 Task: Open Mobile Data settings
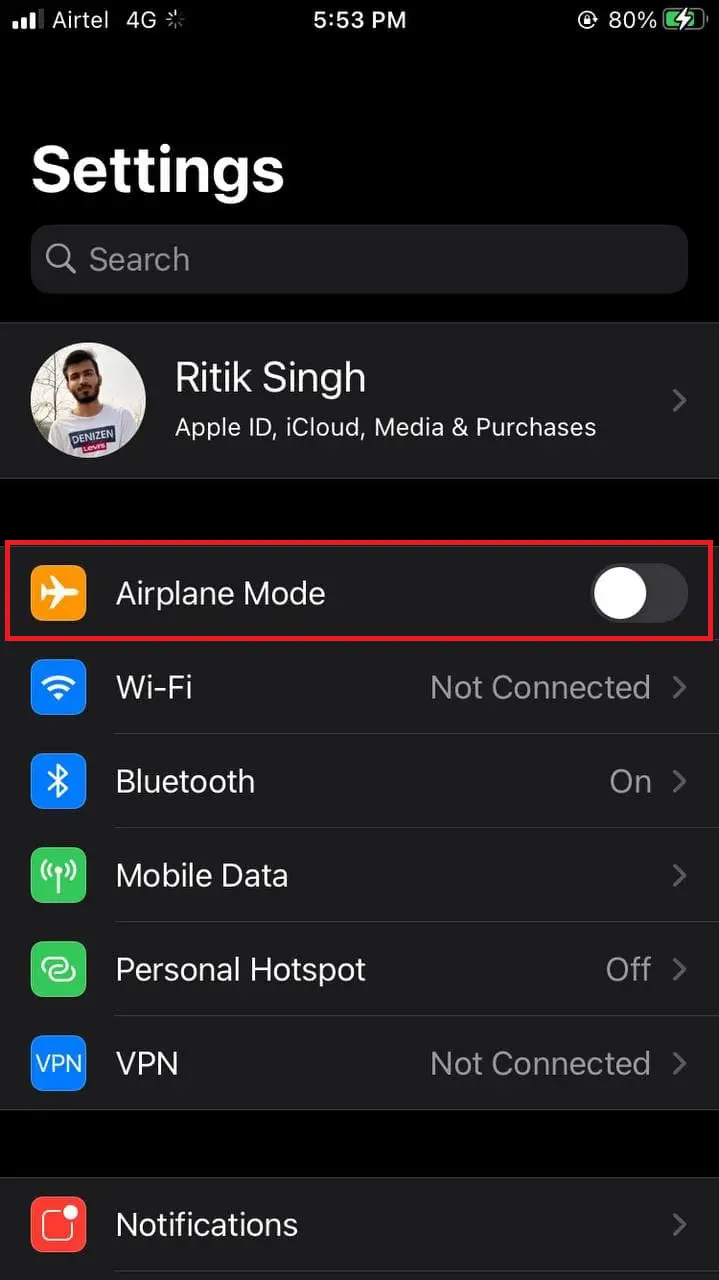point(359,875)
